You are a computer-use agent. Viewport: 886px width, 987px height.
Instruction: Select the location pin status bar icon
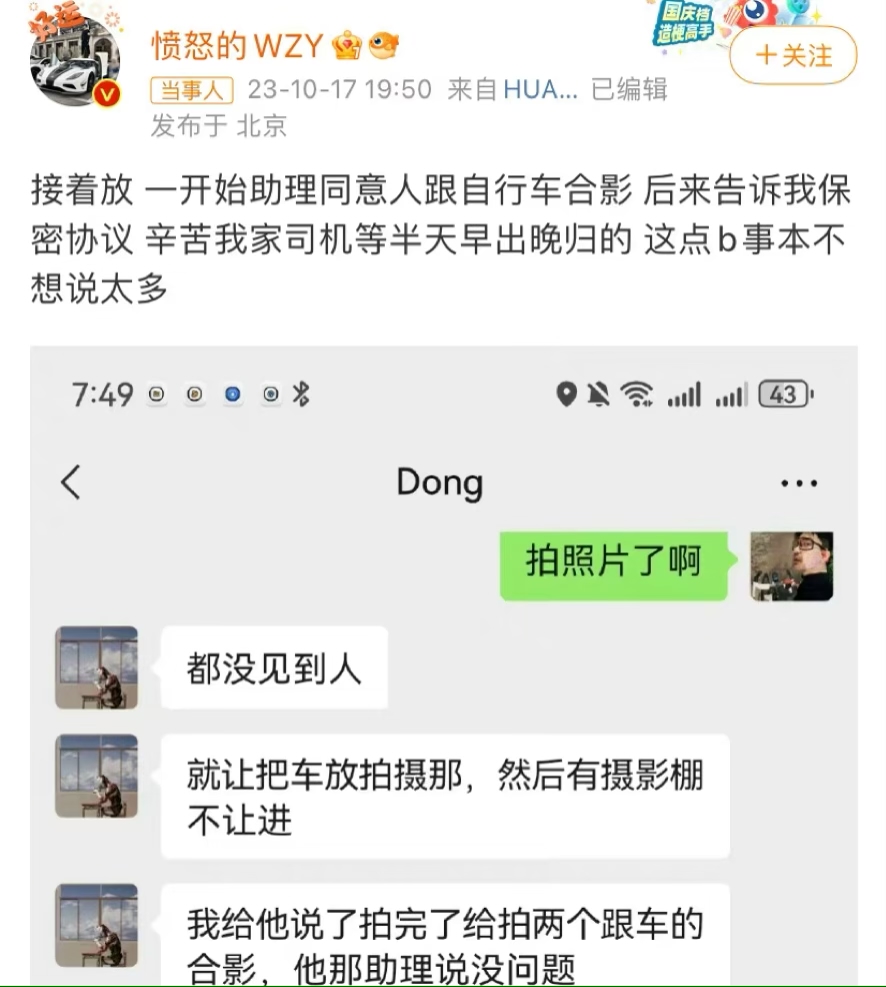[566, 394]
